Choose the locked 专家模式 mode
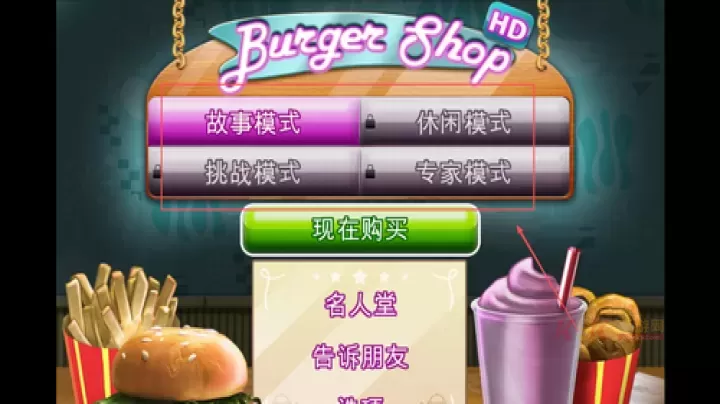 464,173
